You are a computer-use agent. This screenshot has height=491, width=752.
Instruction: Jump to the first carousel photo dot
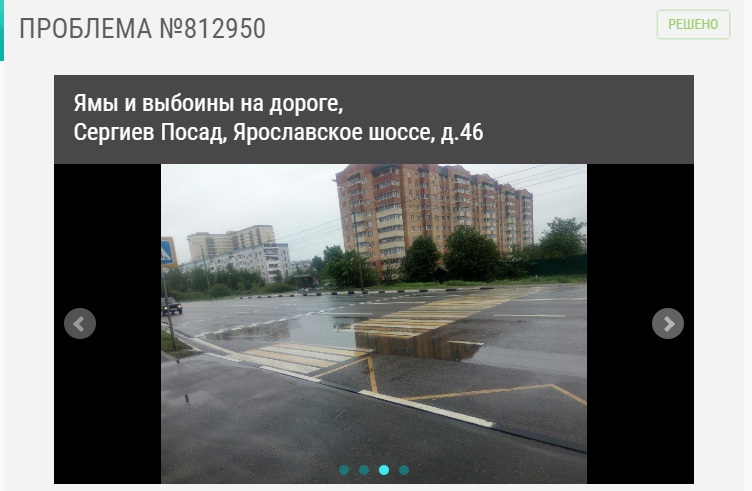(x=344, y=470)
